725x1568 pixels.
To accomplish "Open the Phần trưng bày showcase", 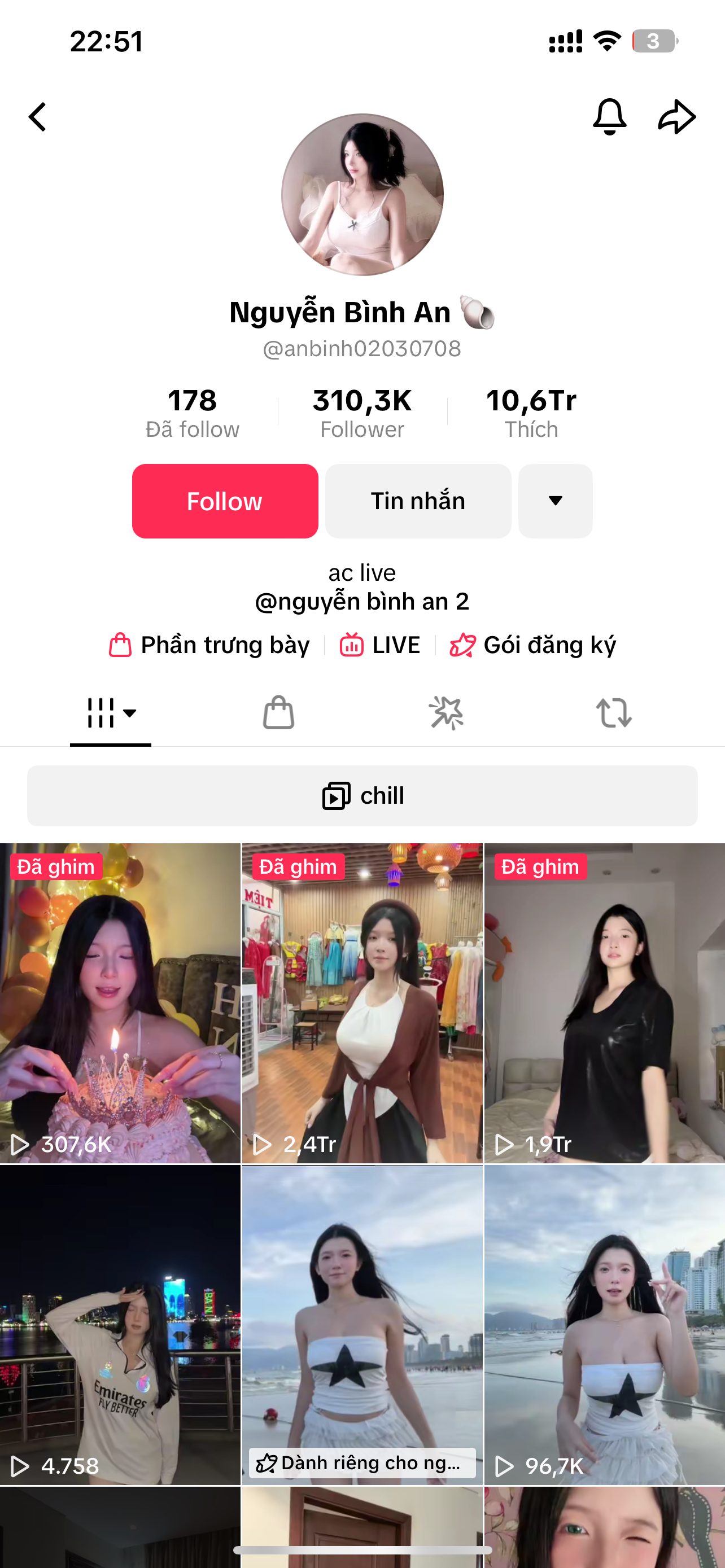I will (x=209, y=645).
